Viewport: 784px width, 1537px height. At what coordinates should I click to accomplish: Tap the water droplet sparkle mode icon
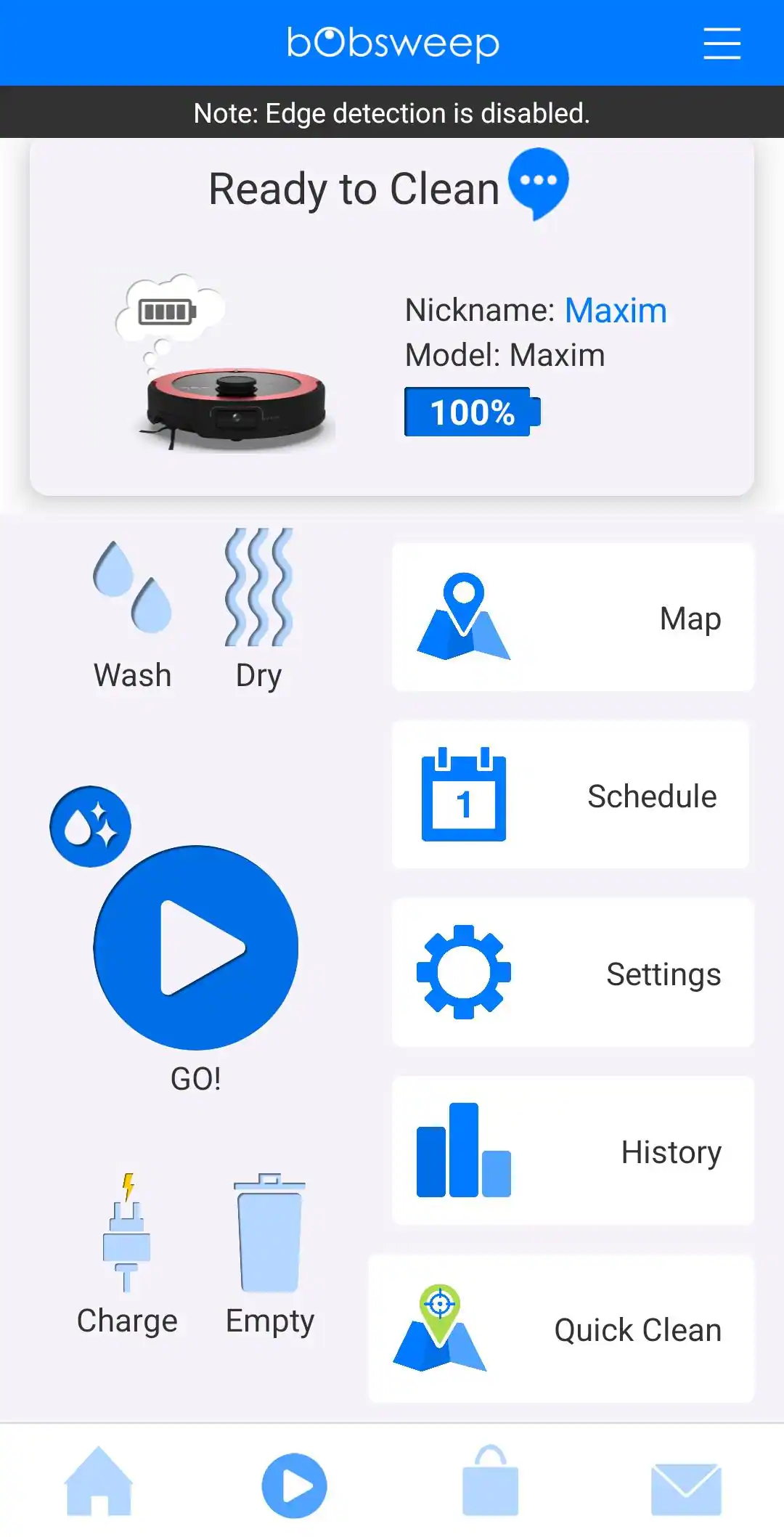[90, 826]
